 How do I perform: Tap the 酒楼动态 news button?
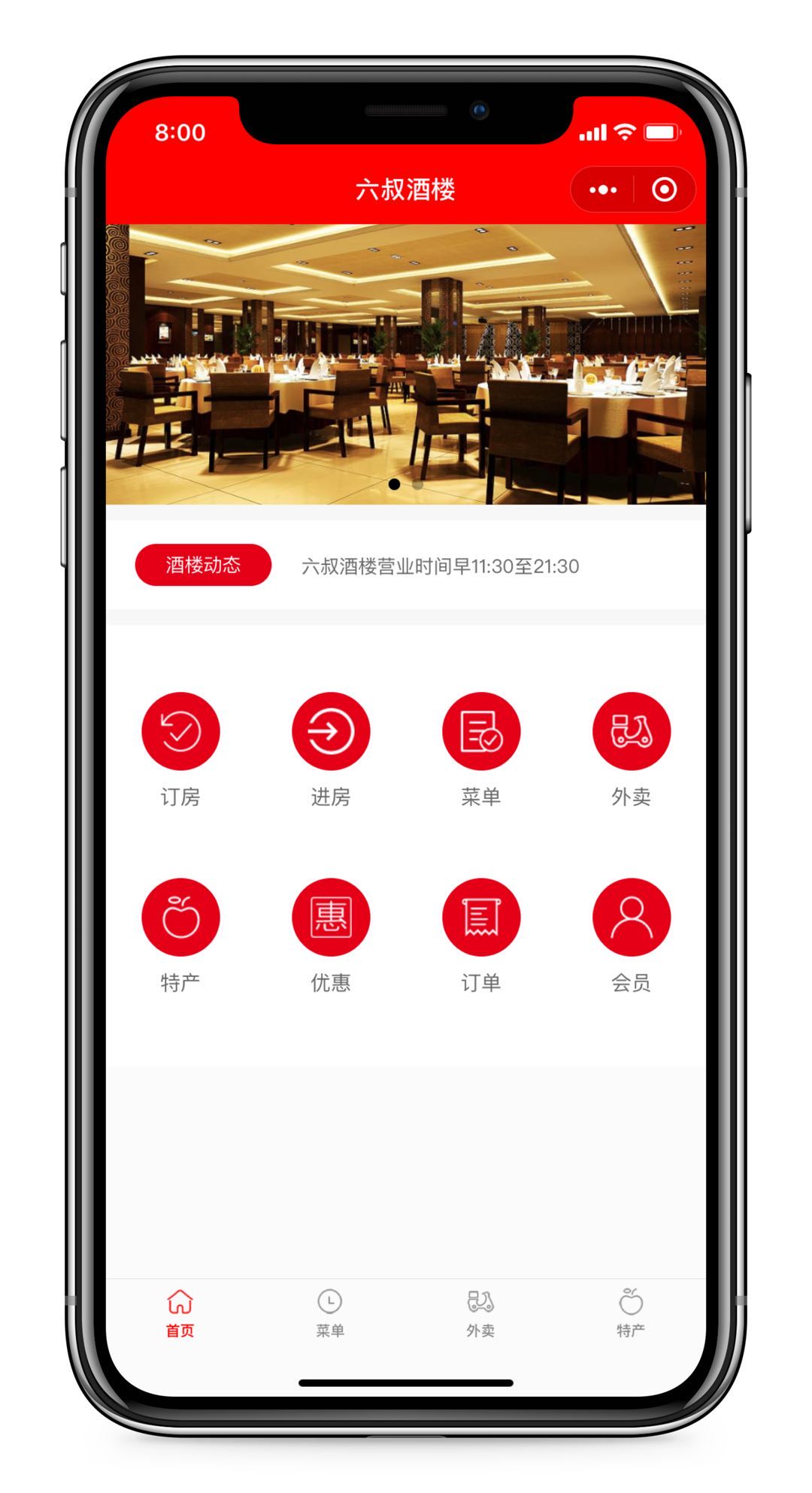[203, 565]
